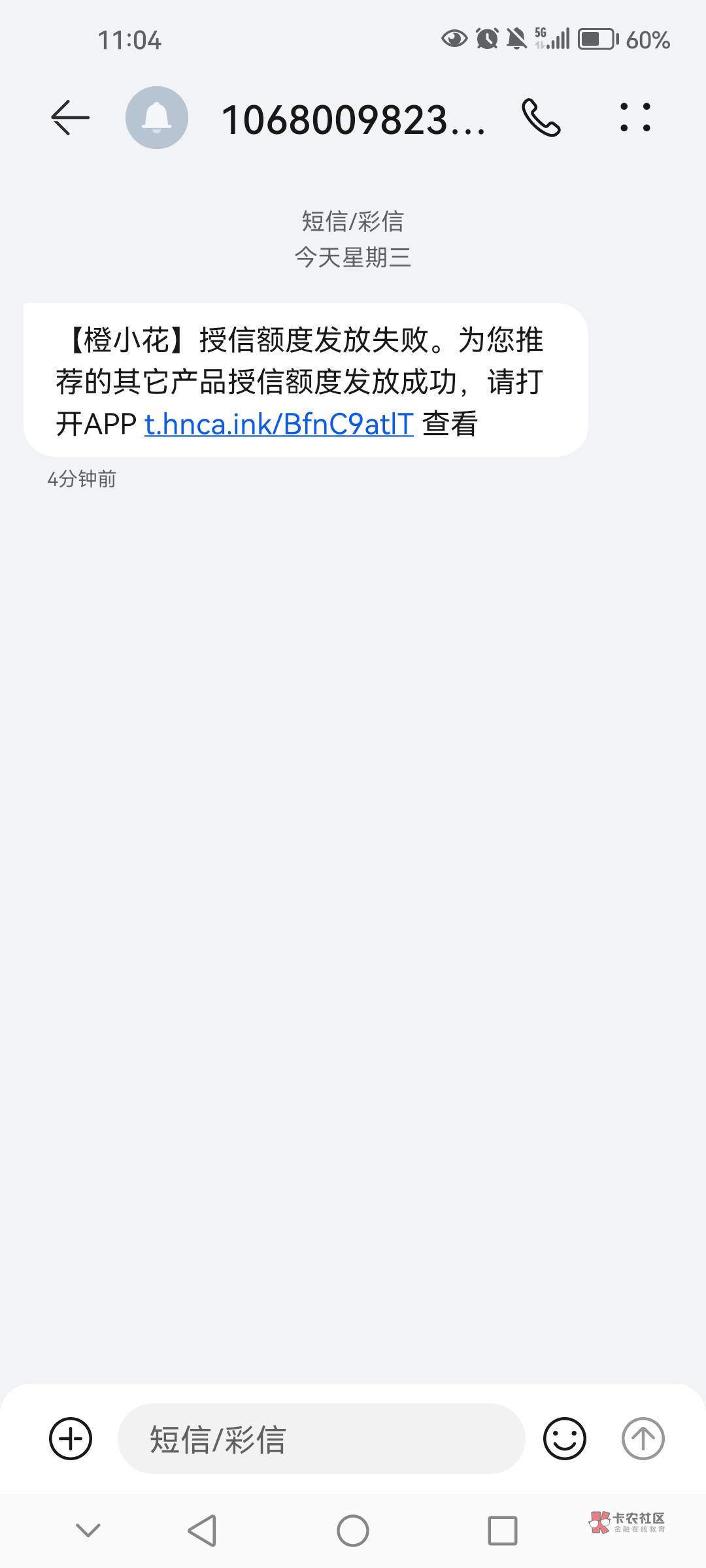Open the emoji picker
This screenshot has height=1568, width=706.
point(565,1439)
